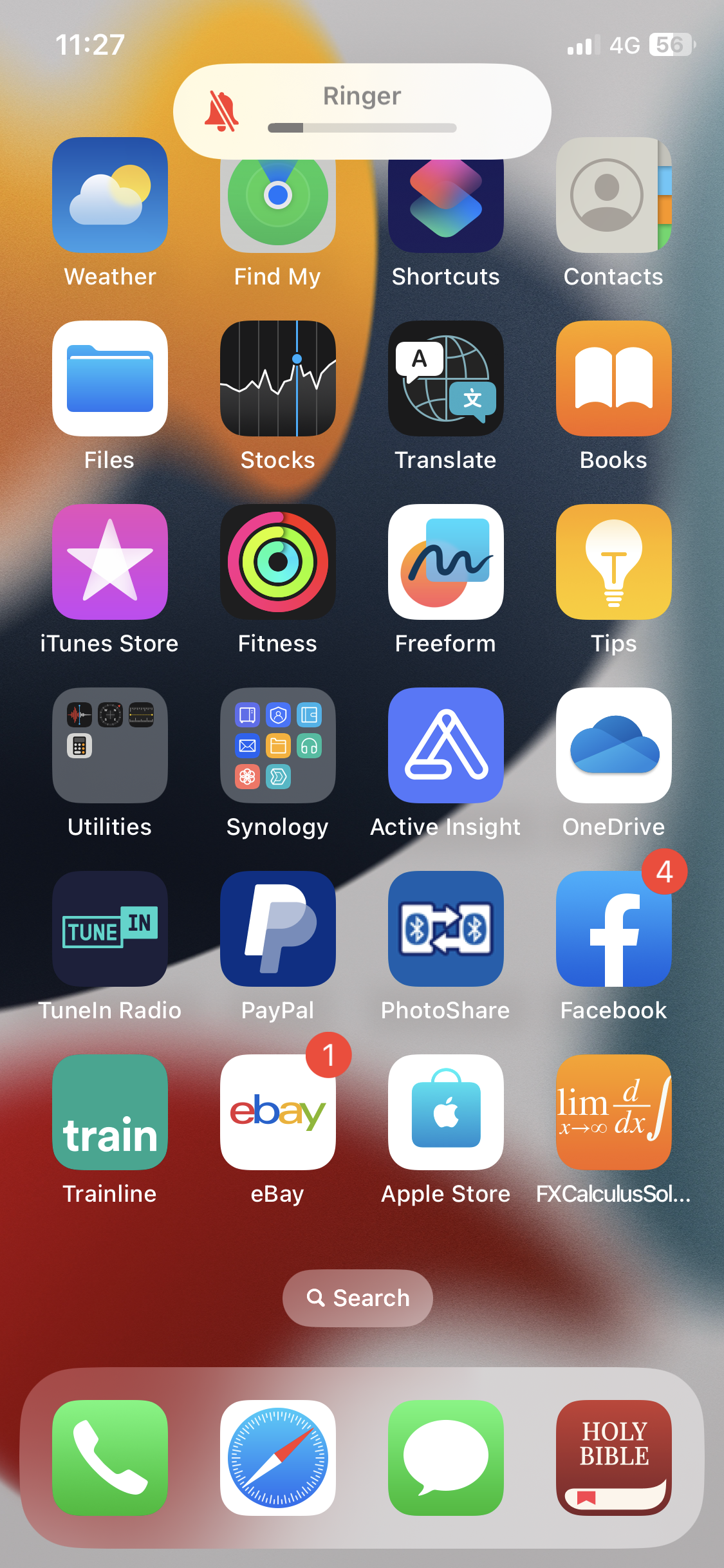Expand the Synology folder
The image size is (724, 1568).
coord(278,745)
